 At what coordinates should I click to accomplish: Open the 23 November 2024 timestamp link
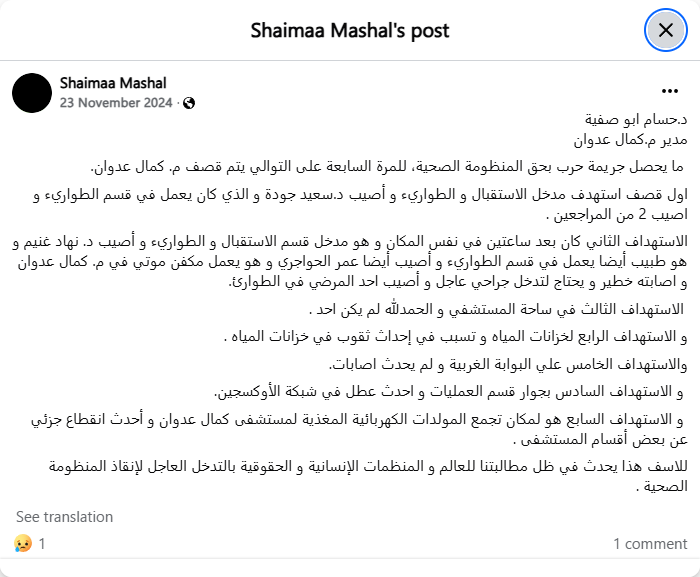pos(116,102)
